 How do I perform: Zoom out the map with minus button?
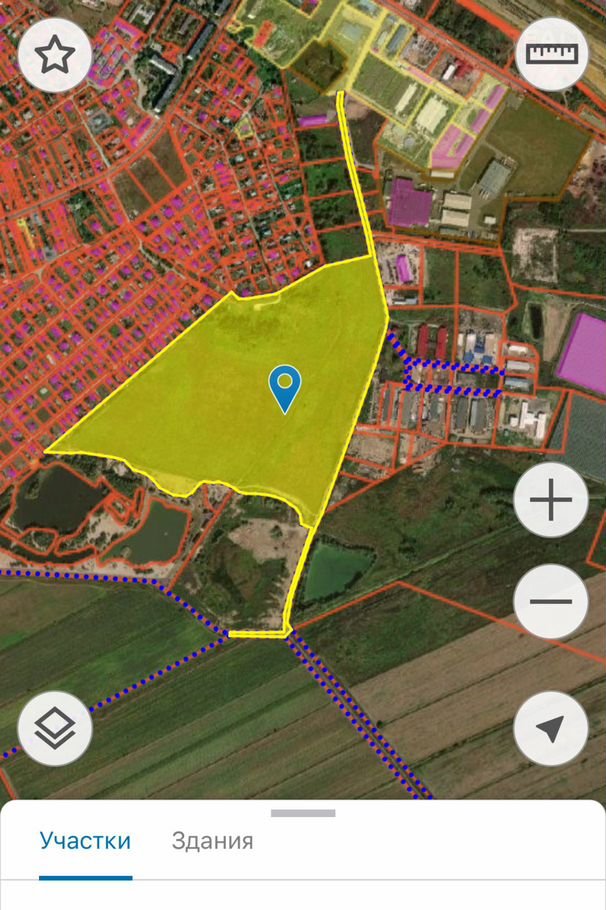(x=551, y=602)
